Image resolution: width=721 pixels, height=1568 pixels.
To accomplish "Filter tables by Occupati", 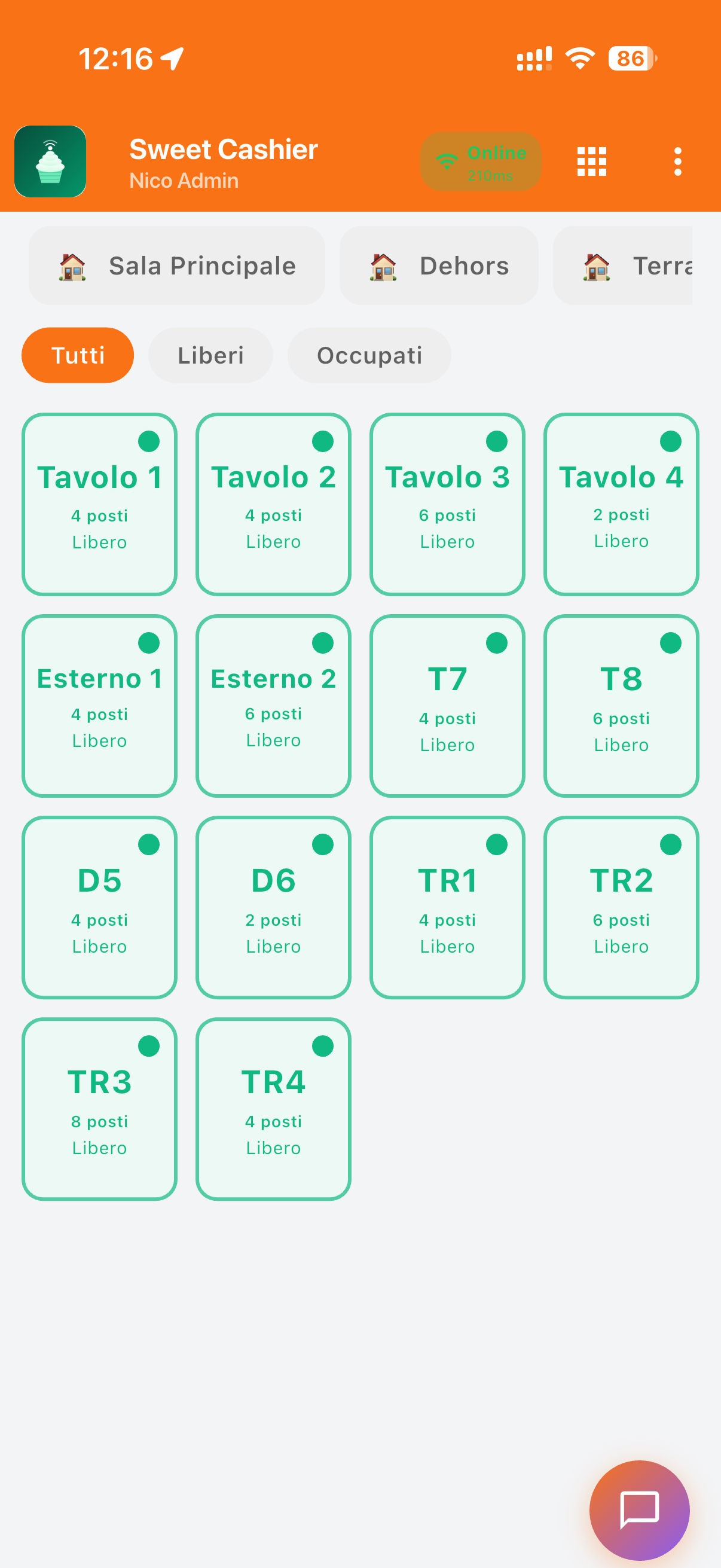I will click(x=369, y=355).
